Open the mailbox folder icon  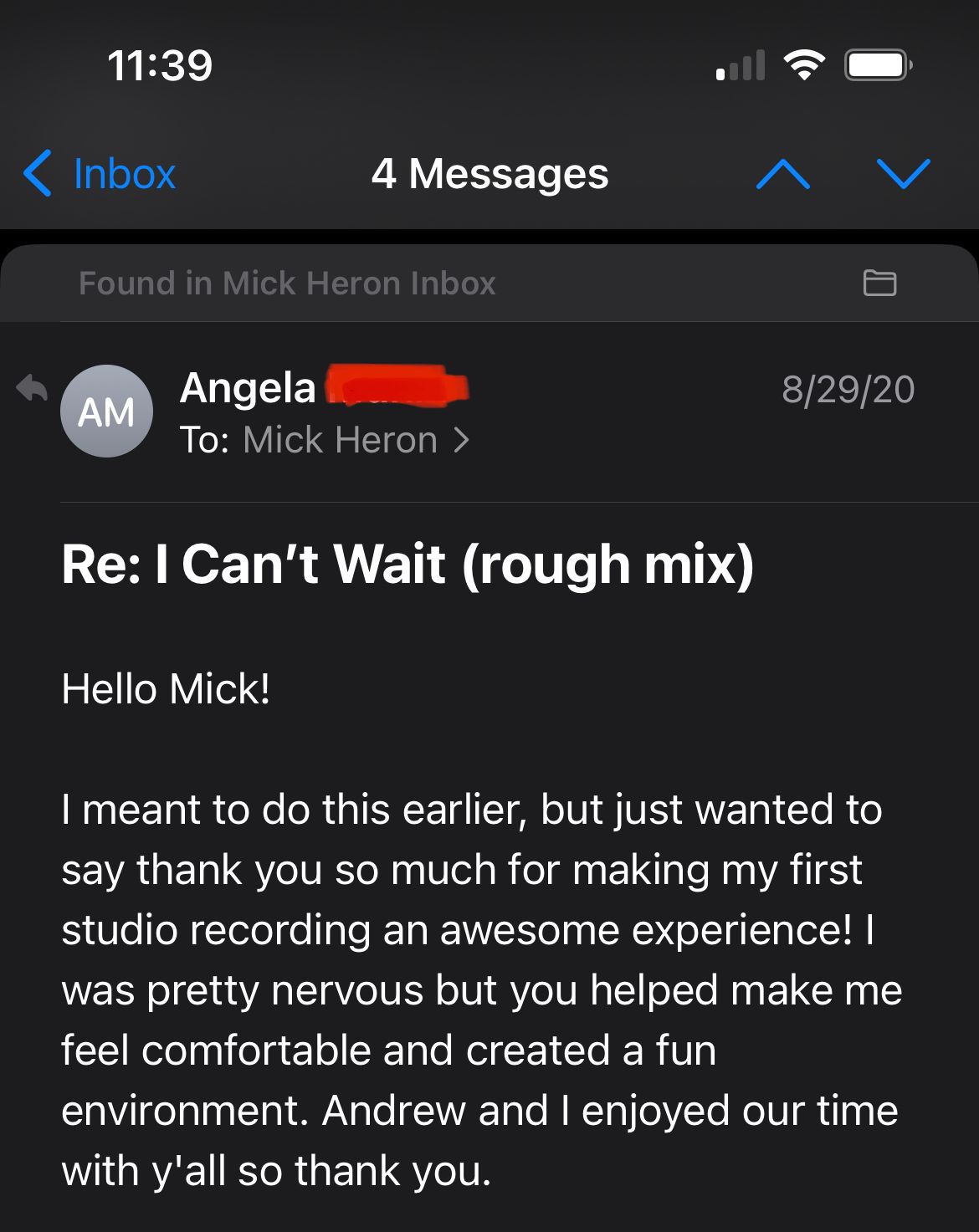[879, 283]
